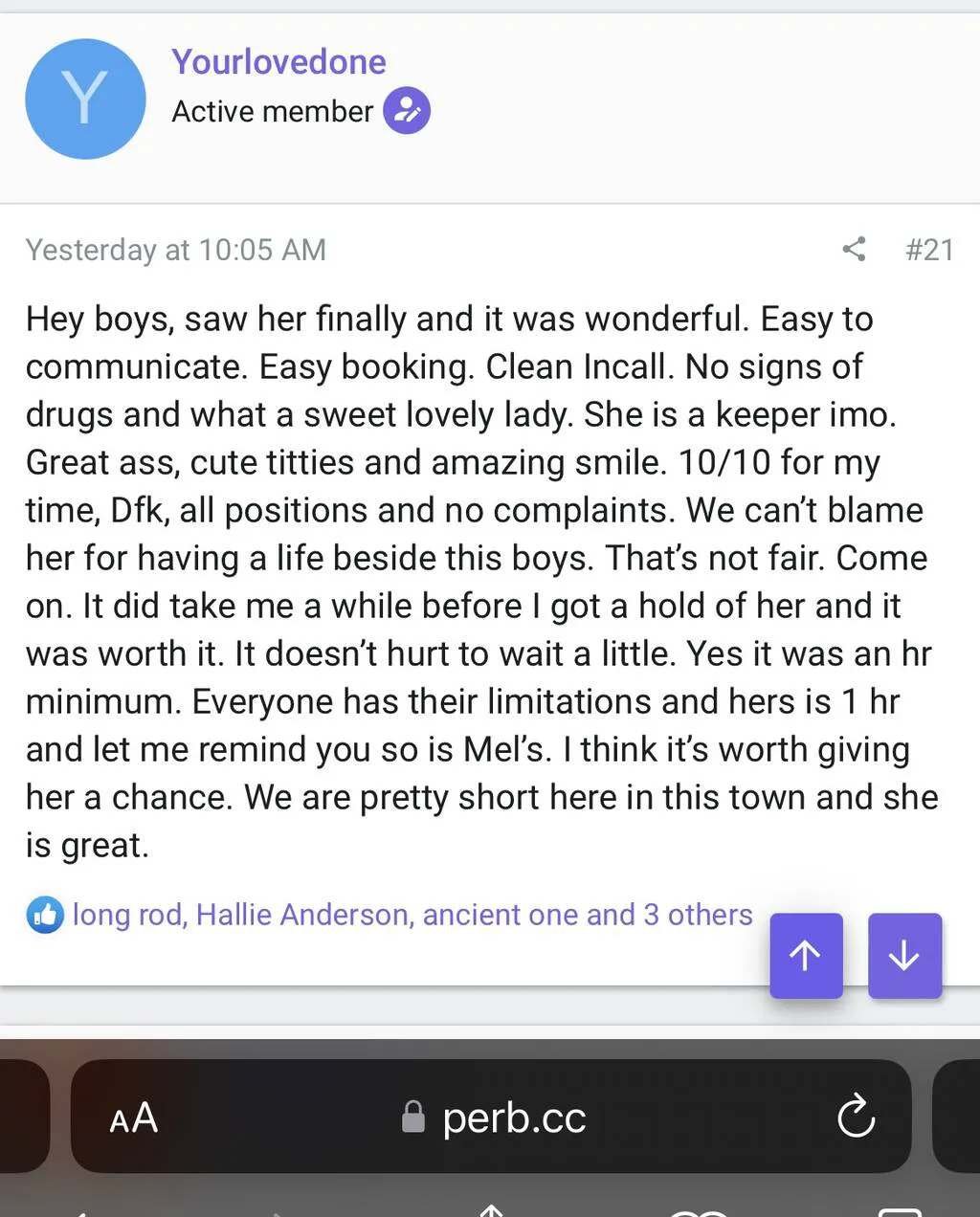Open the Yesterday at 10:05 AM timestamp link
The width and height of the screenshot is (980, 1217).
(176, 250)
